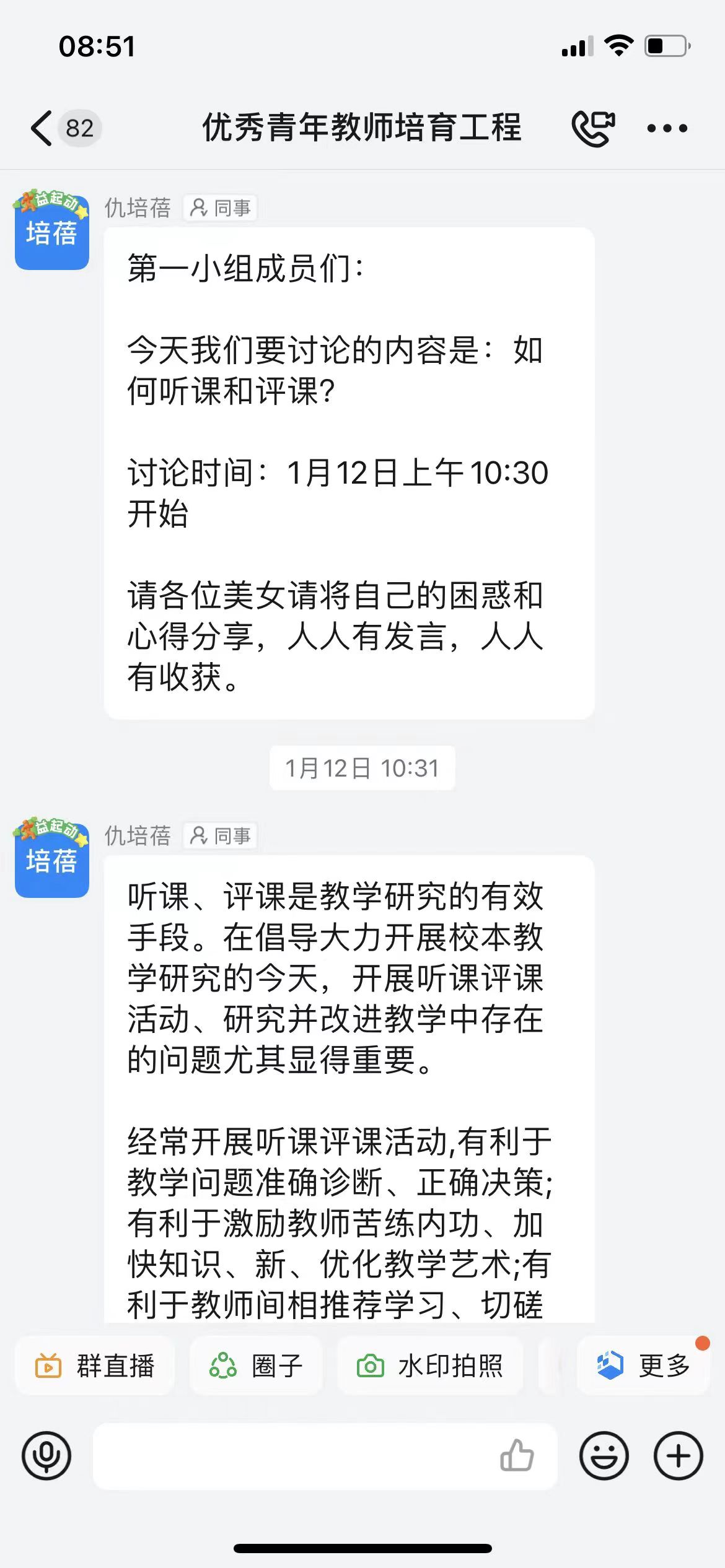
Task: Select the first 第一小组成员们 message bubble
Action: 350,471
